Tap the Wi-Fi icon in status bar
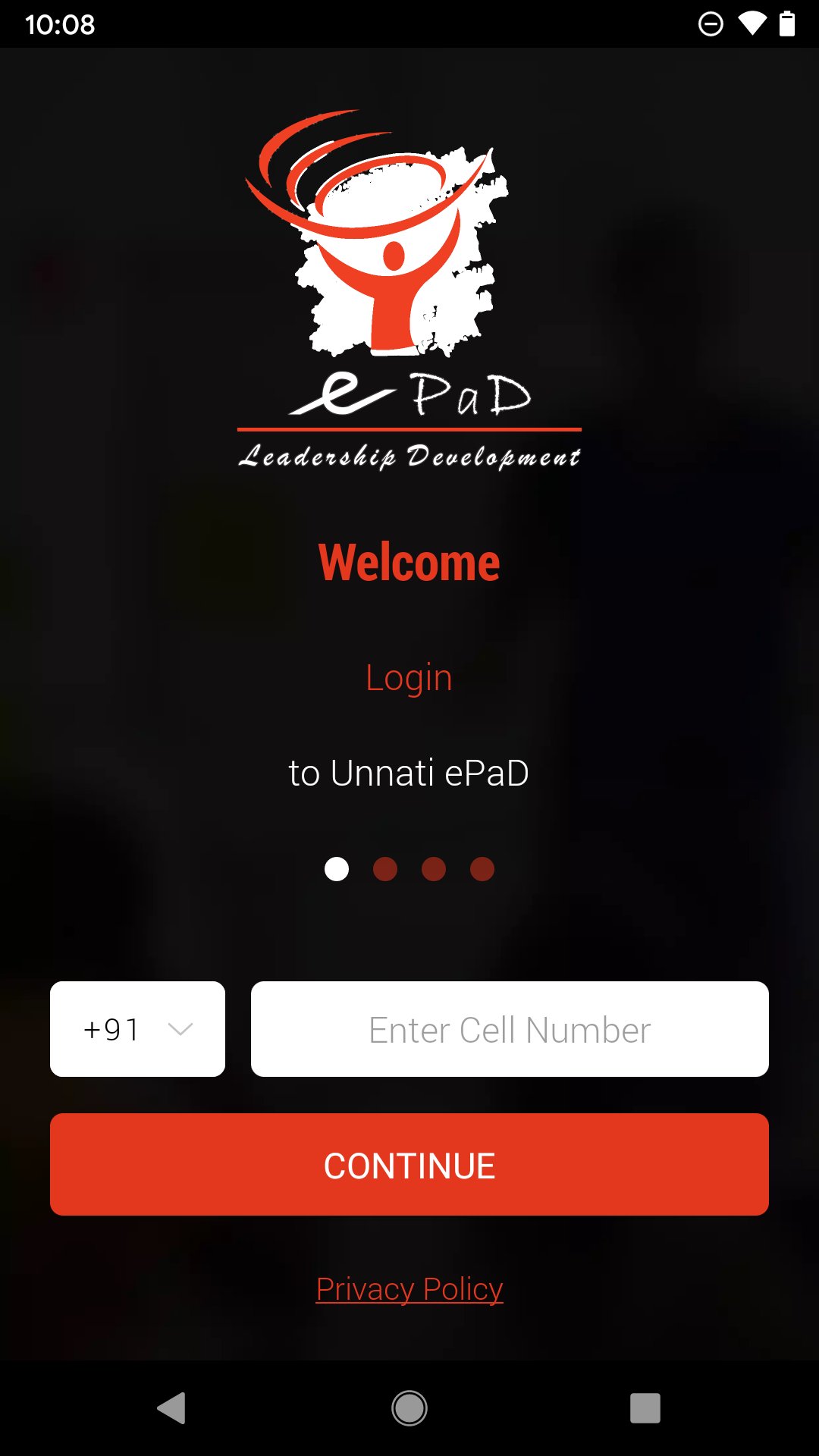This screenshot has width=819, height=1456. [x=752, y=25]
